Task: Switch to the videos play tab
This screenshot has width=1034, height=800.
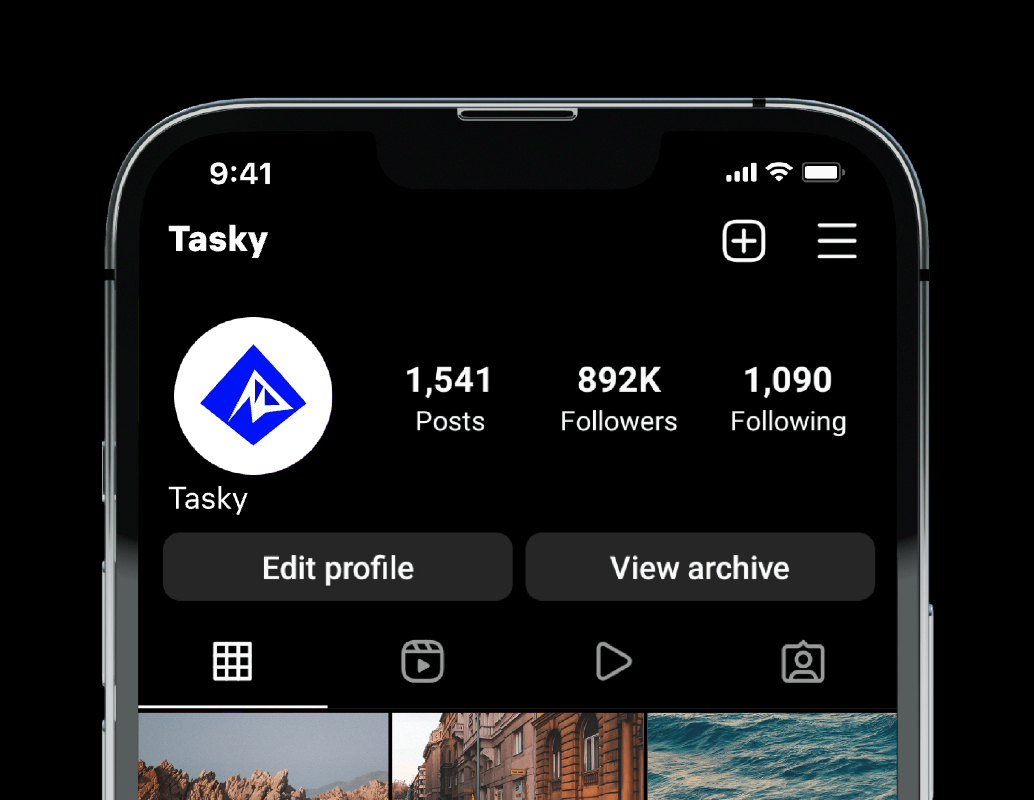Action: (x=612, y=661)
